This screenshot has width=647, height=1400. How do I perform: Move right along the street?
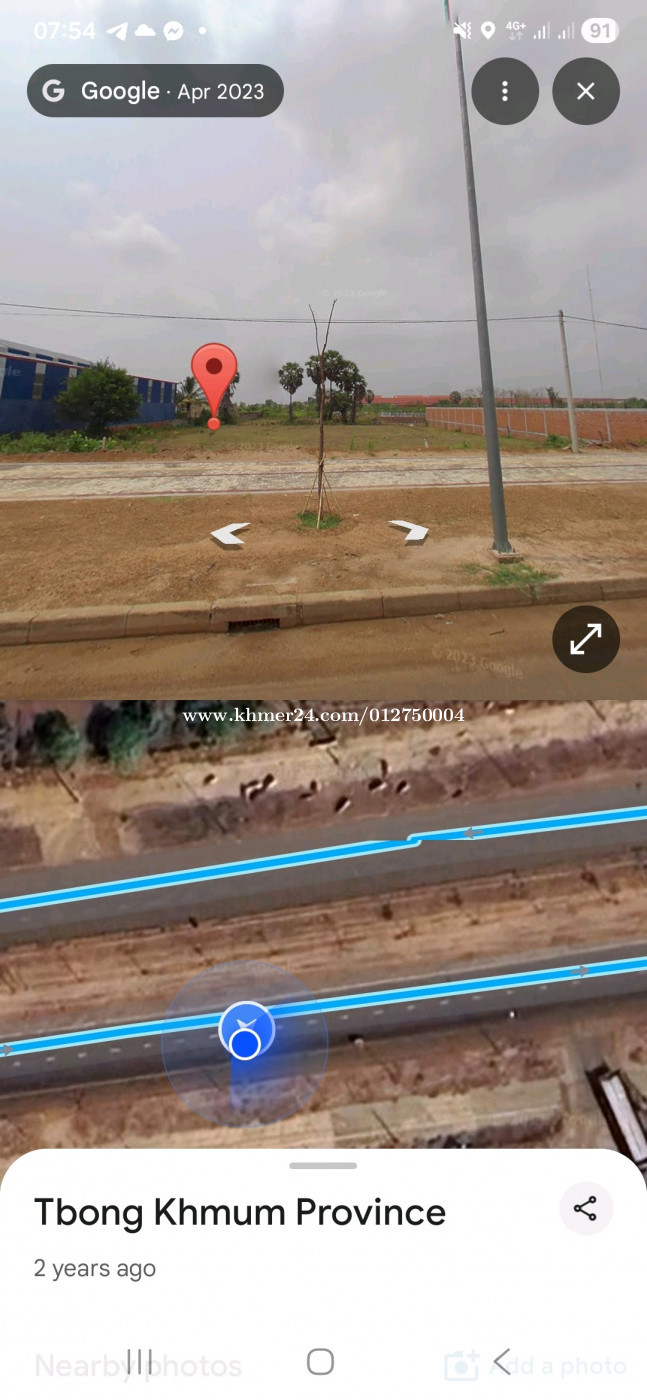(x=409, y=530)
